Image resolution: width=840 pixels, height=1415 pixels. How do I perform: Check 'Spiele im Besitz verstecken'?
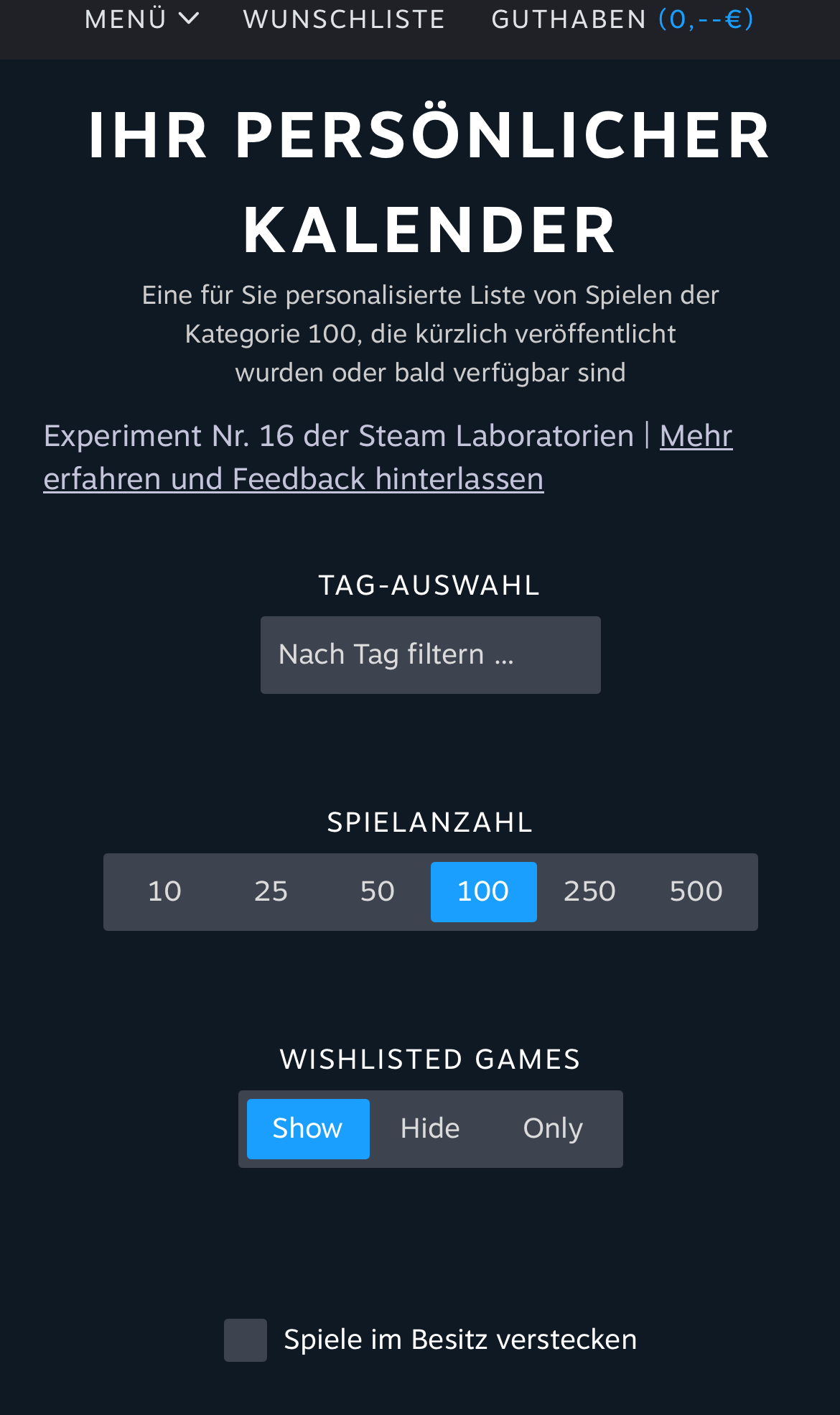tap(246, 1340)
